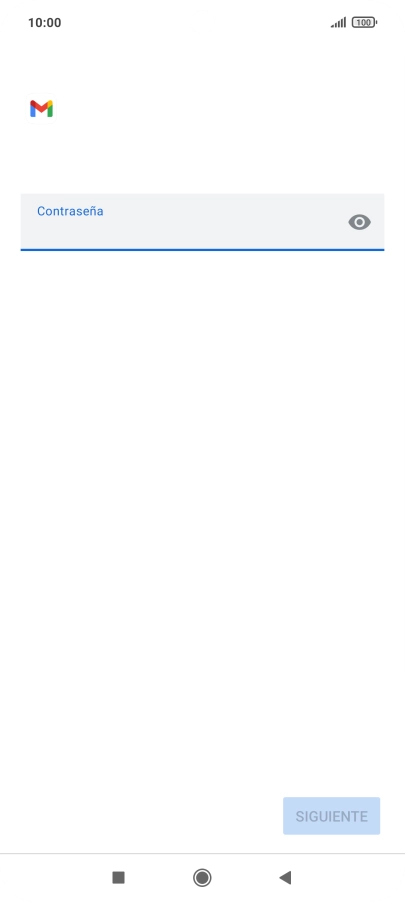This screenshot has width=405, height=902.
Task: Go back using the system back button
Action: pos(285,877)
